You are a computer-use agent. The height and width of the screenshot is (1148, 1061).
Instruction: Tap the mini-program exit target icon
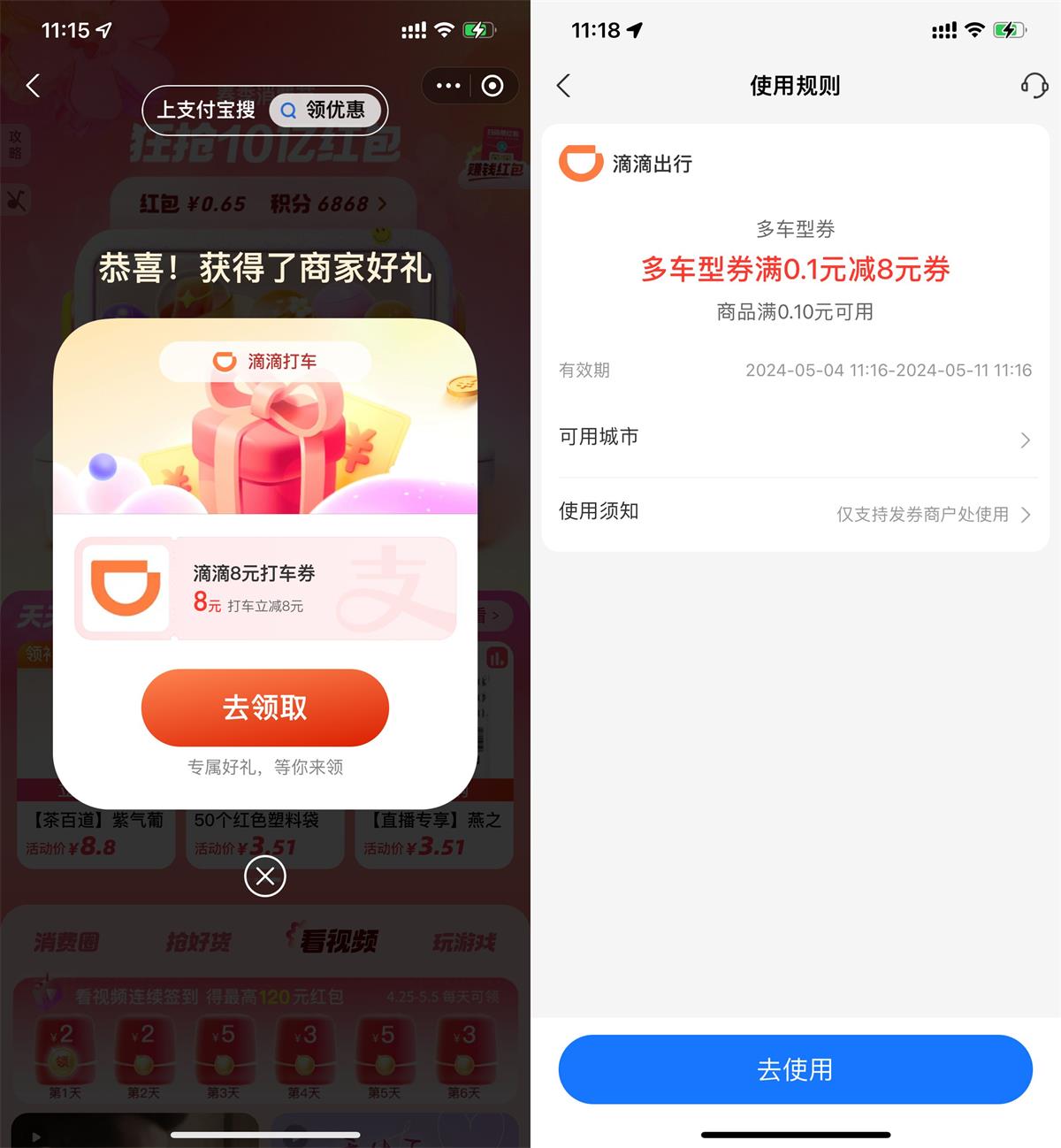pyautogui.click(x=492, y=85)
